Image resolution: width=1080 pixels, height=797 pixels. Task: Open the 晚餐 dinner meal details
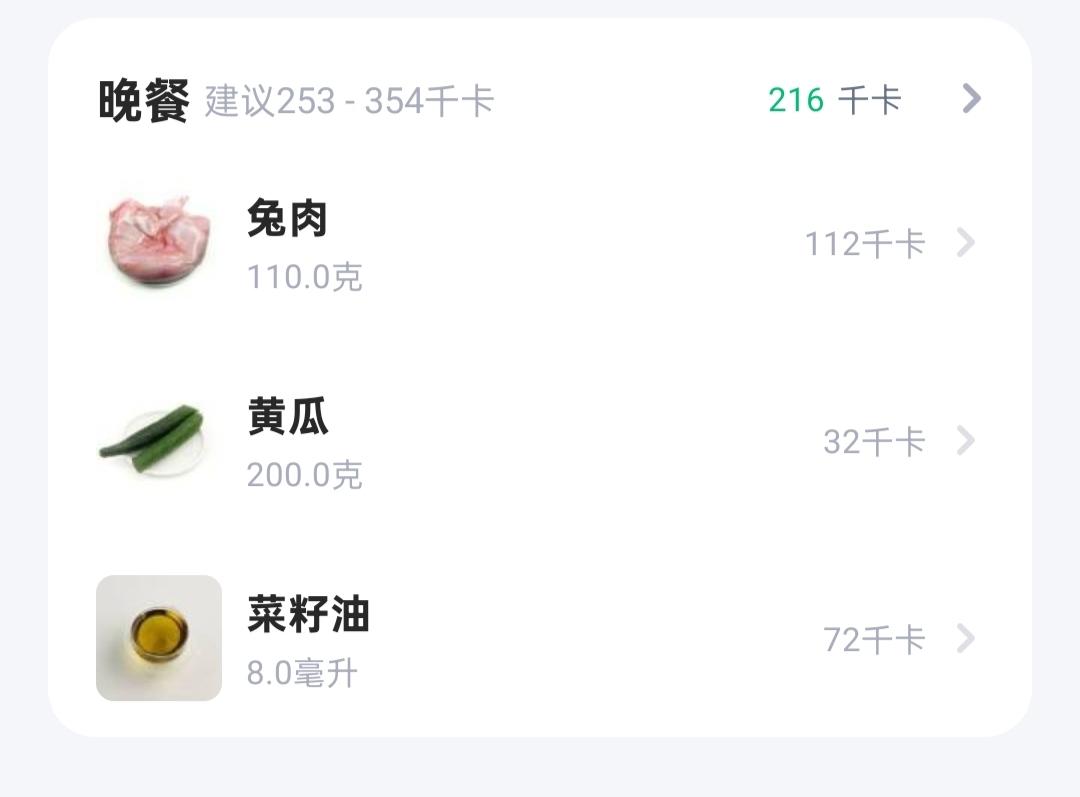click(x=970, y=99)
